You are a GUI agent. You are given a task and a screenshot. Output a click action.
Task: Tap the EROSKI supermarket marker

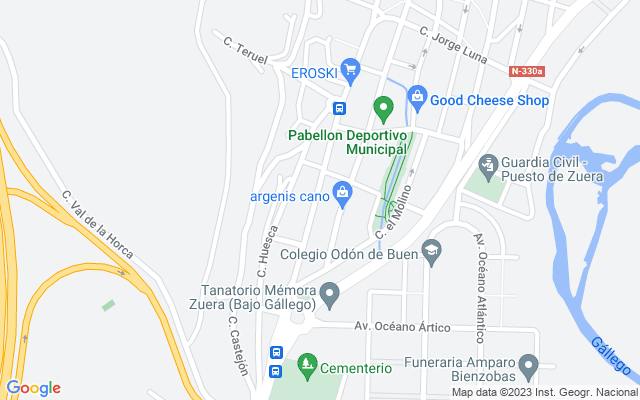pyautogui.click(x=349, y=70)
